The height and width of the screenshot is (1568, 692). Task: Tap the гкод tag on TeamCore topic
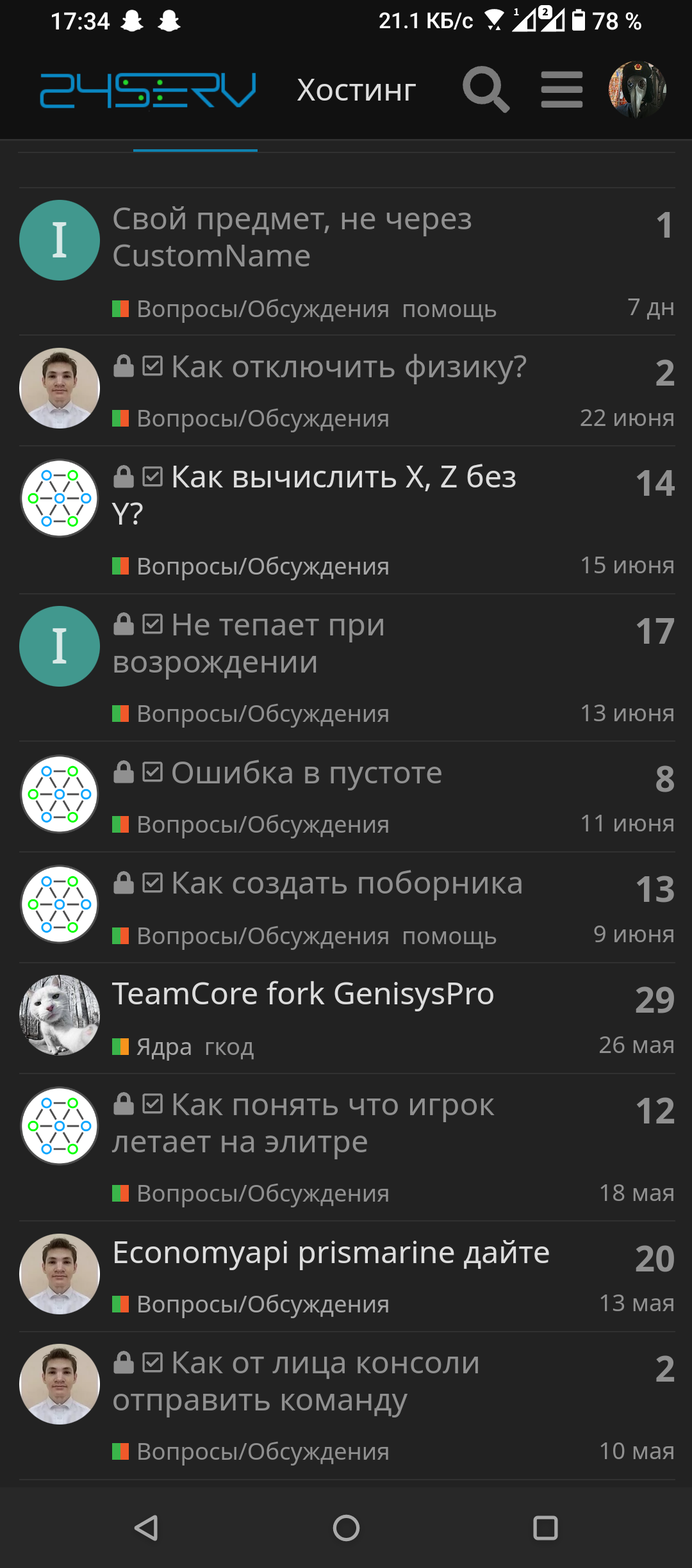coord(229,1047)
